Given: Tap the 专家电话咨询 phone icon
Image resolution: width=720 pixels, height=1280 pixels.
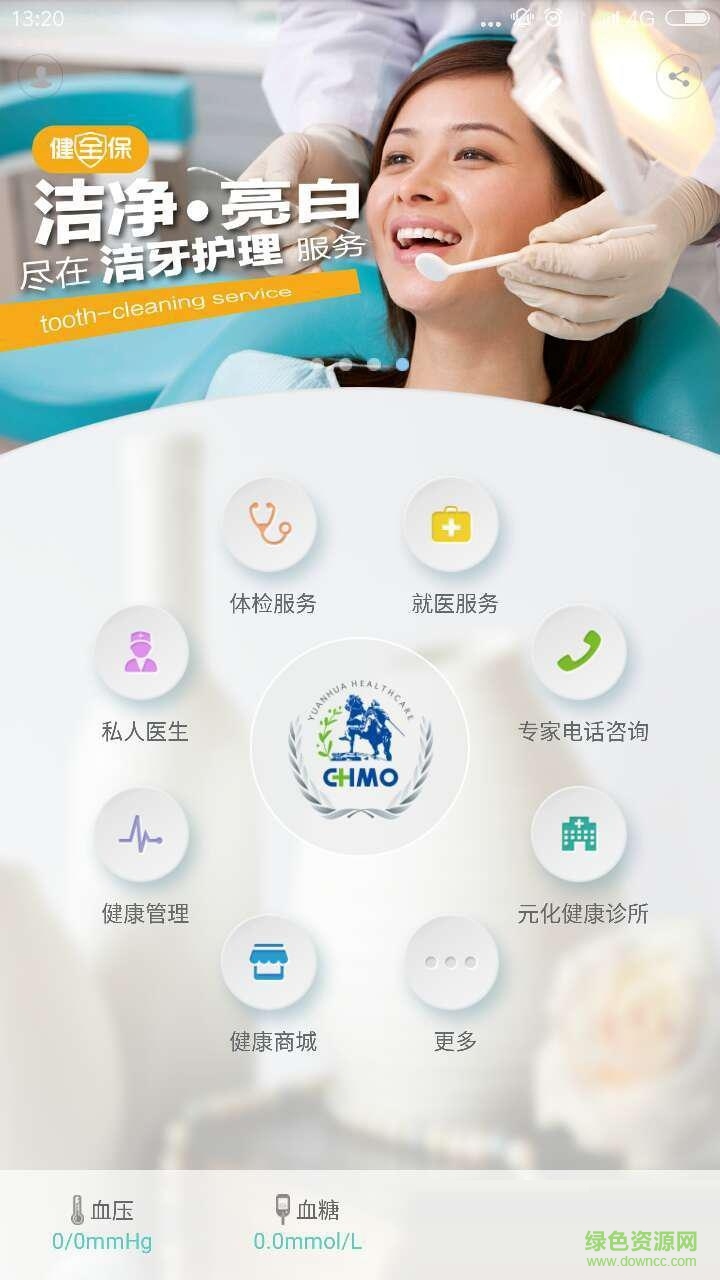Looking at the screenshot, I should tap(578, 651).
